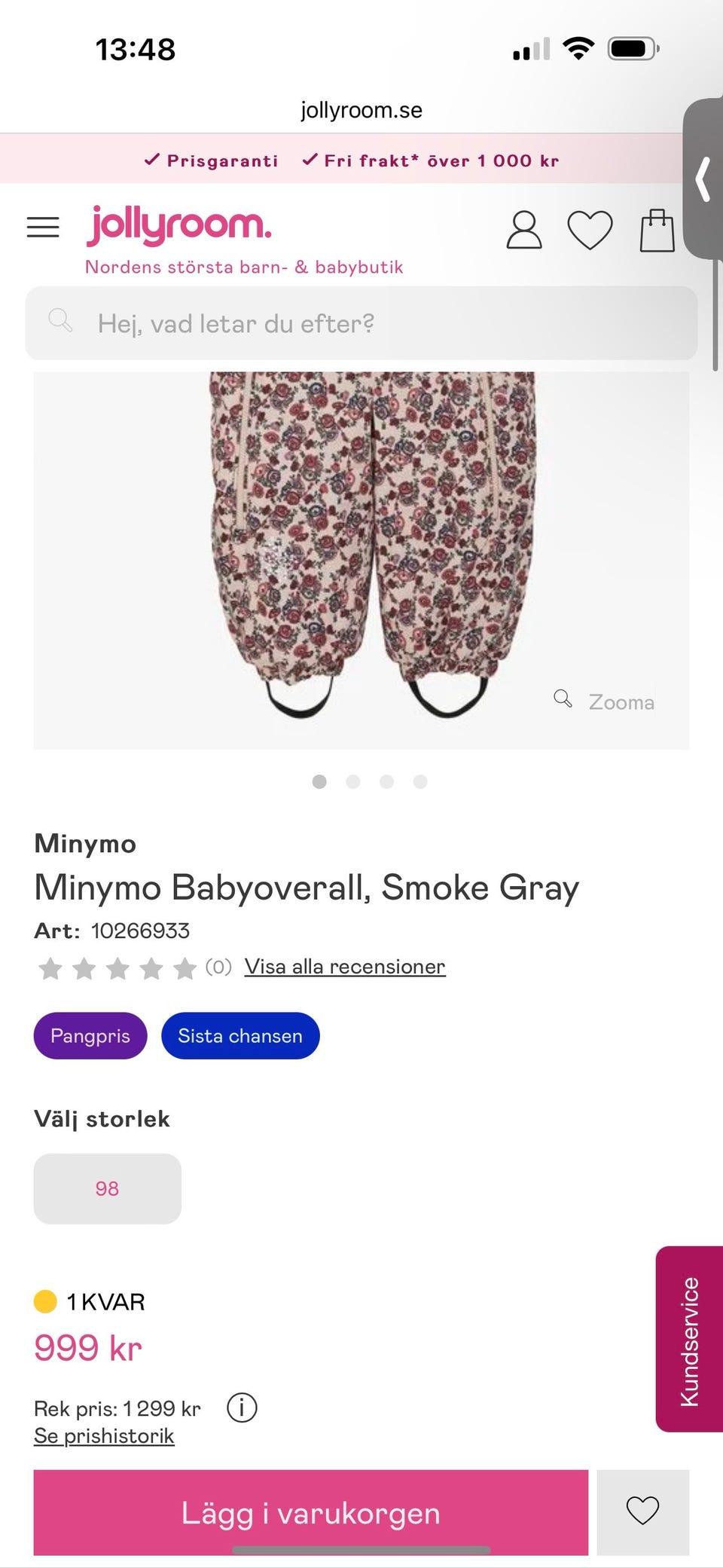Open the price info icon
723x1568 pixels.
tap(242, 1408)
